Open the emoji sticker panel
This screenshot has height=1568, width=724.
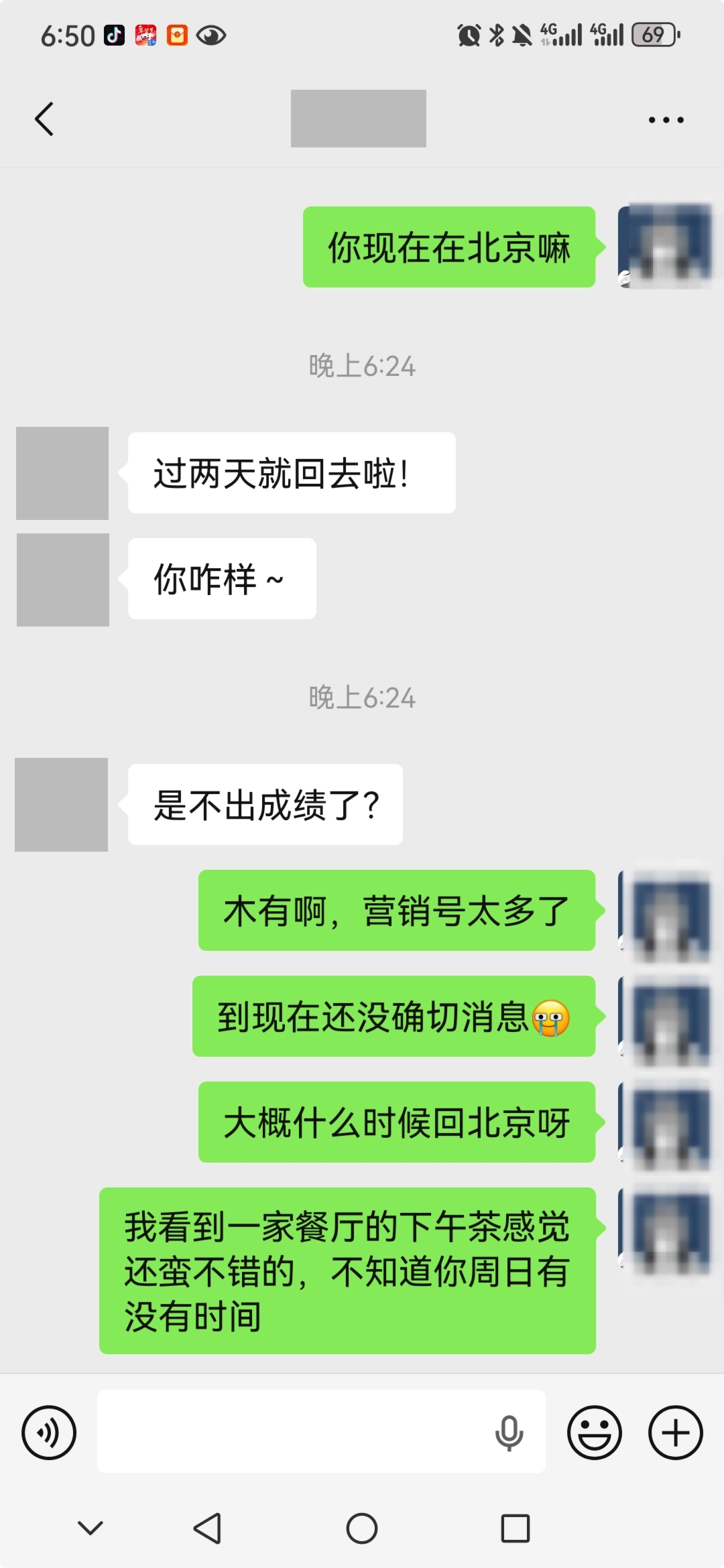594,1433
